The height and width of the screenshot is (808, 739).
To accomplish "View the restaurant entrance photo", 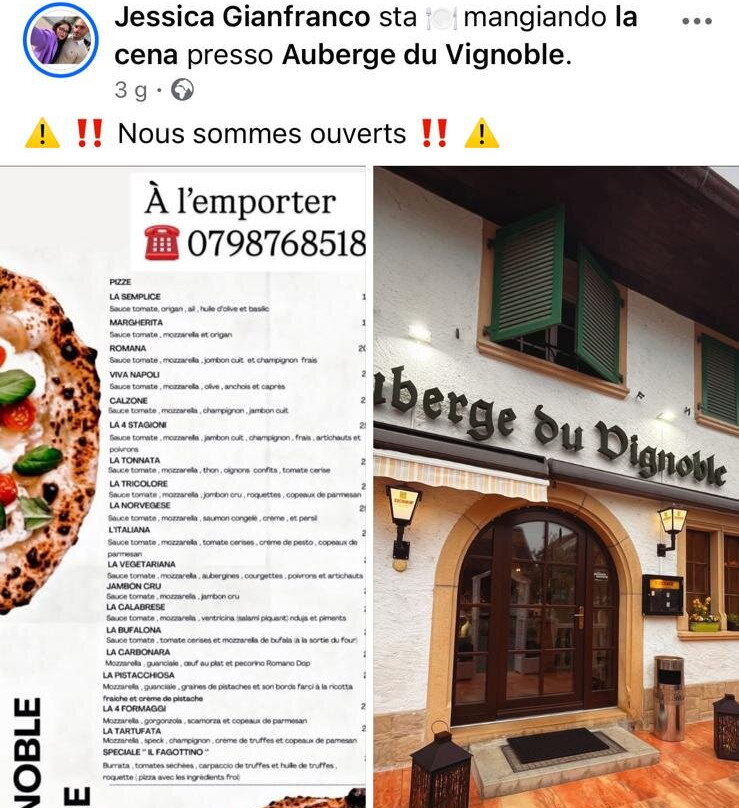I will 556,487.
